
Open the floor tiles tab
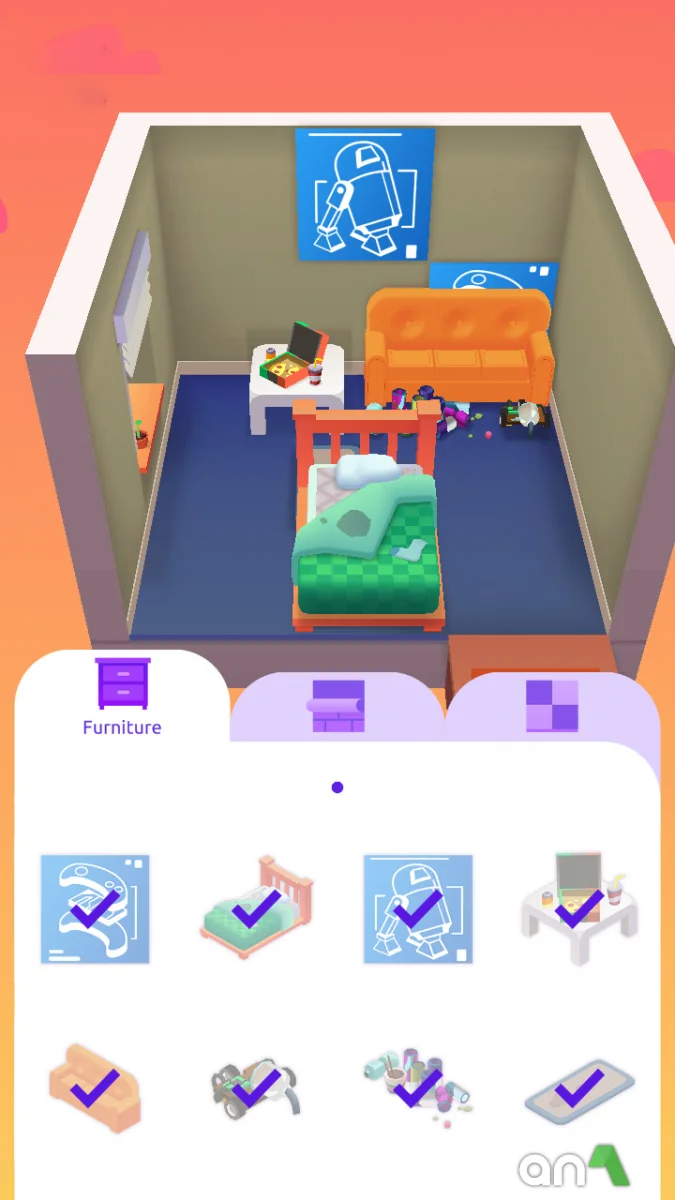click(x=552, y=706)
